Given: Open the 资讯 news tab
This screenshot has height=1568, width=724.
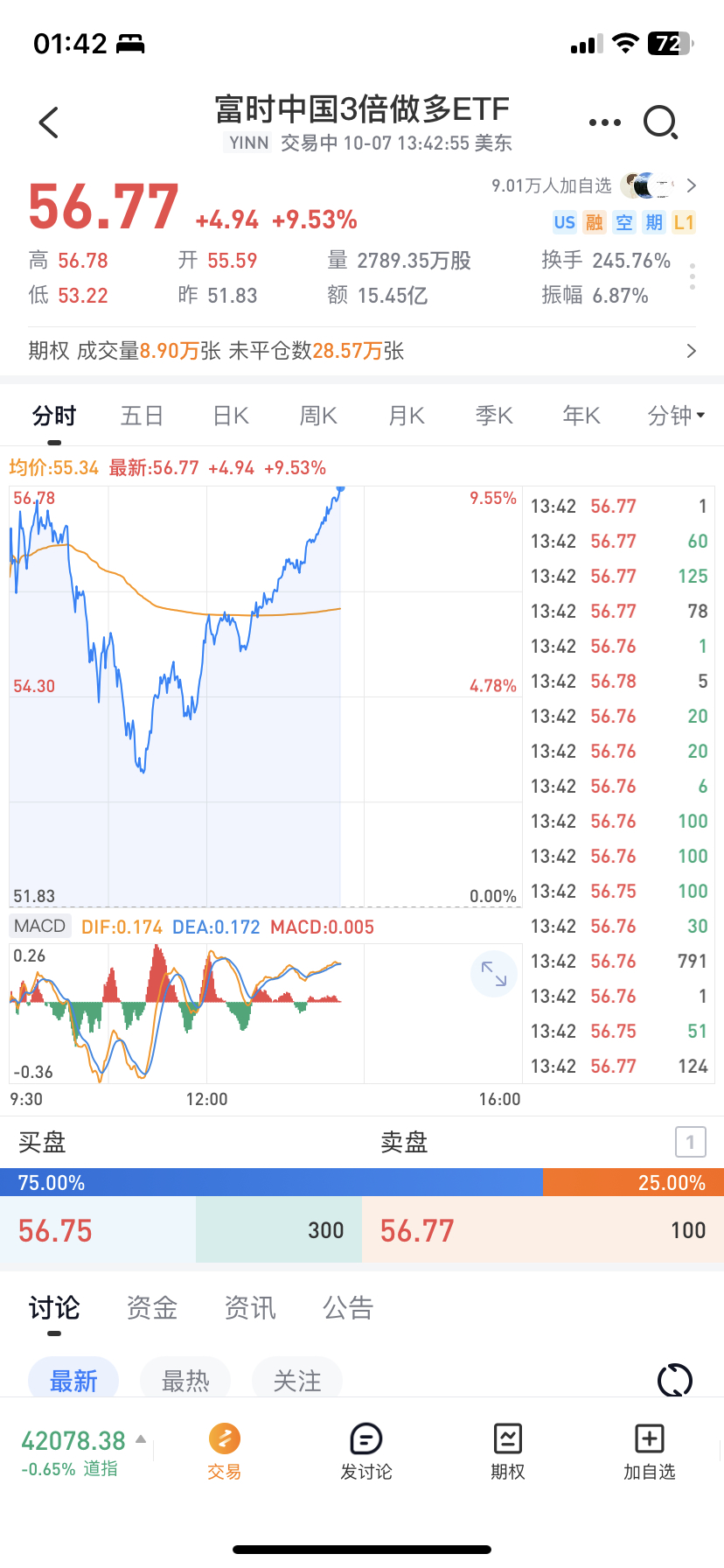Looking at the screenshot, I should (250, 1308).
